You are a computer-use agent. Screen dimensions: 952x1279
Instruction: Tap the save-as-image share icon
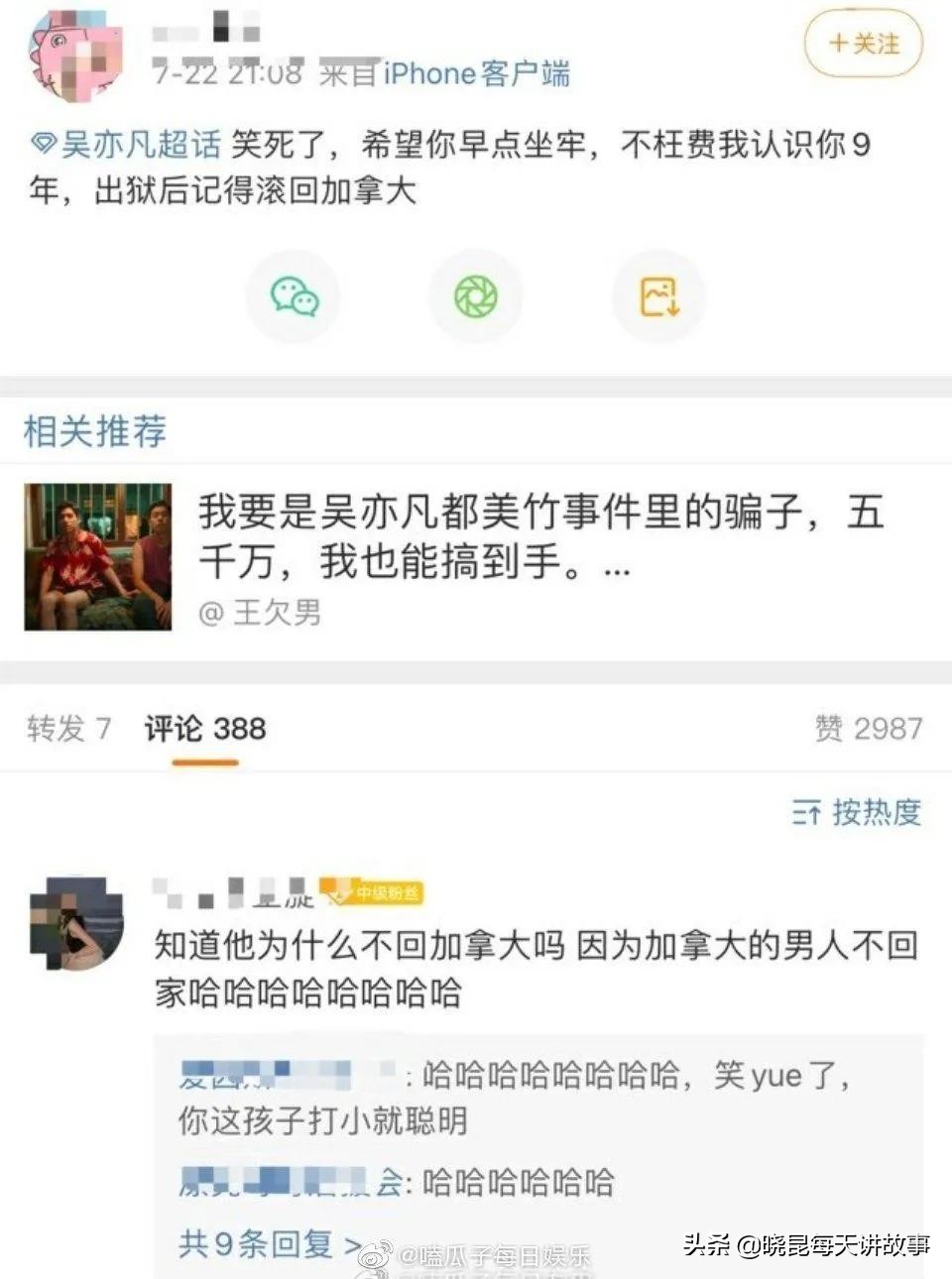click(x=657, y=296)
